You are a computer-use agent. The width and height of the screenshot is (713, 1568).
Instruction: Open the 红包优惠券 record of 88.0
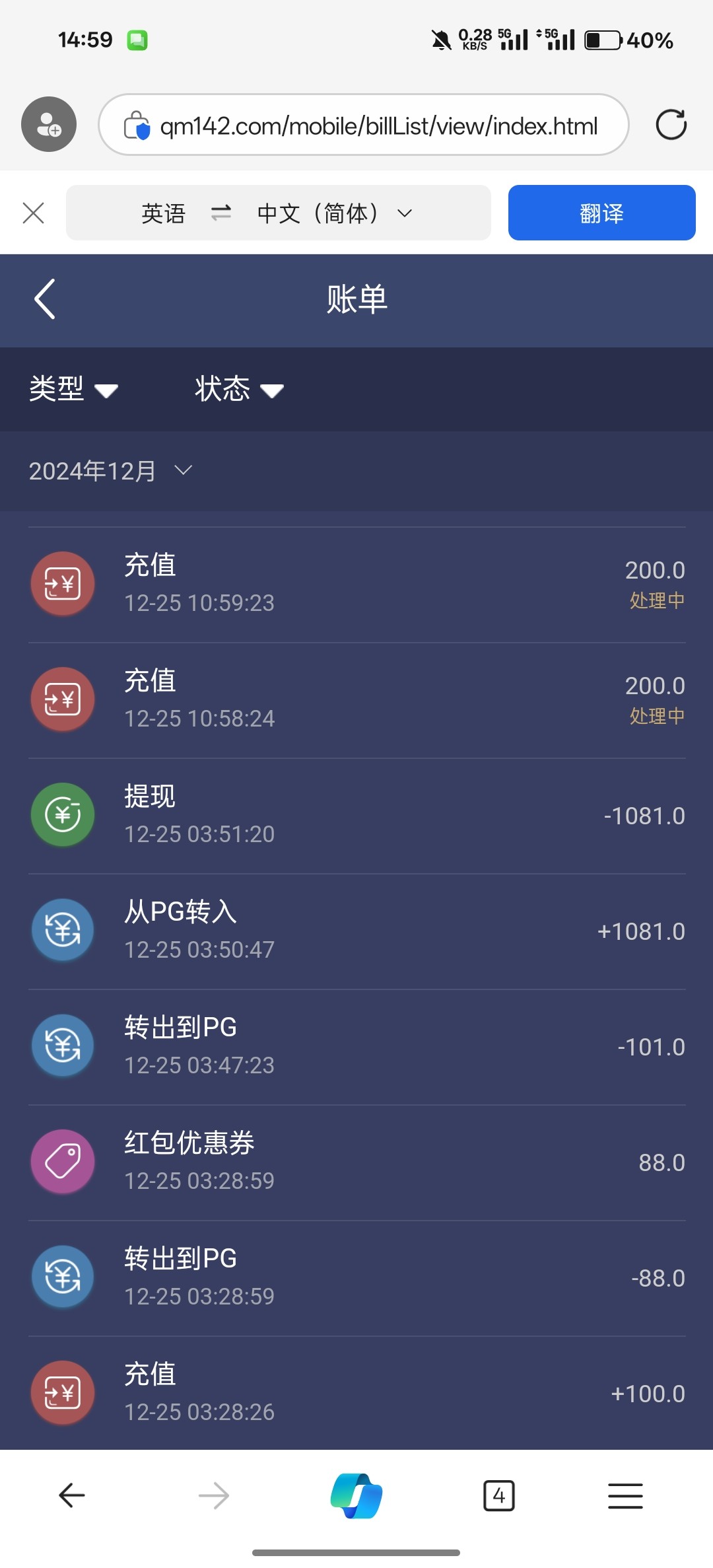point(356,1163)
